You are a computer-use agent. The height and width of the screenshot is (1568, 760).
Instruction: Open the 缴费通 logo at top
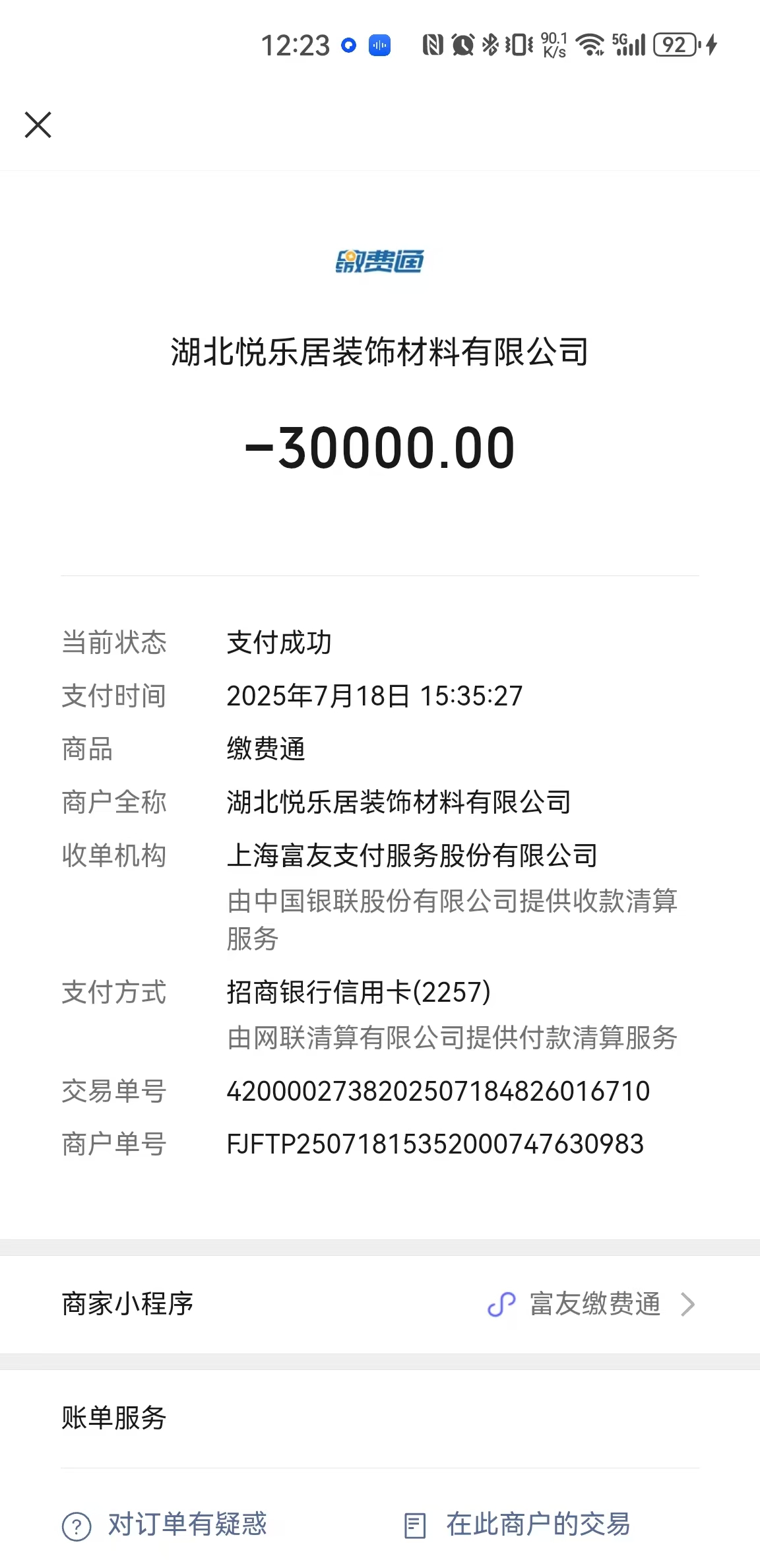[x=380, y=261]
